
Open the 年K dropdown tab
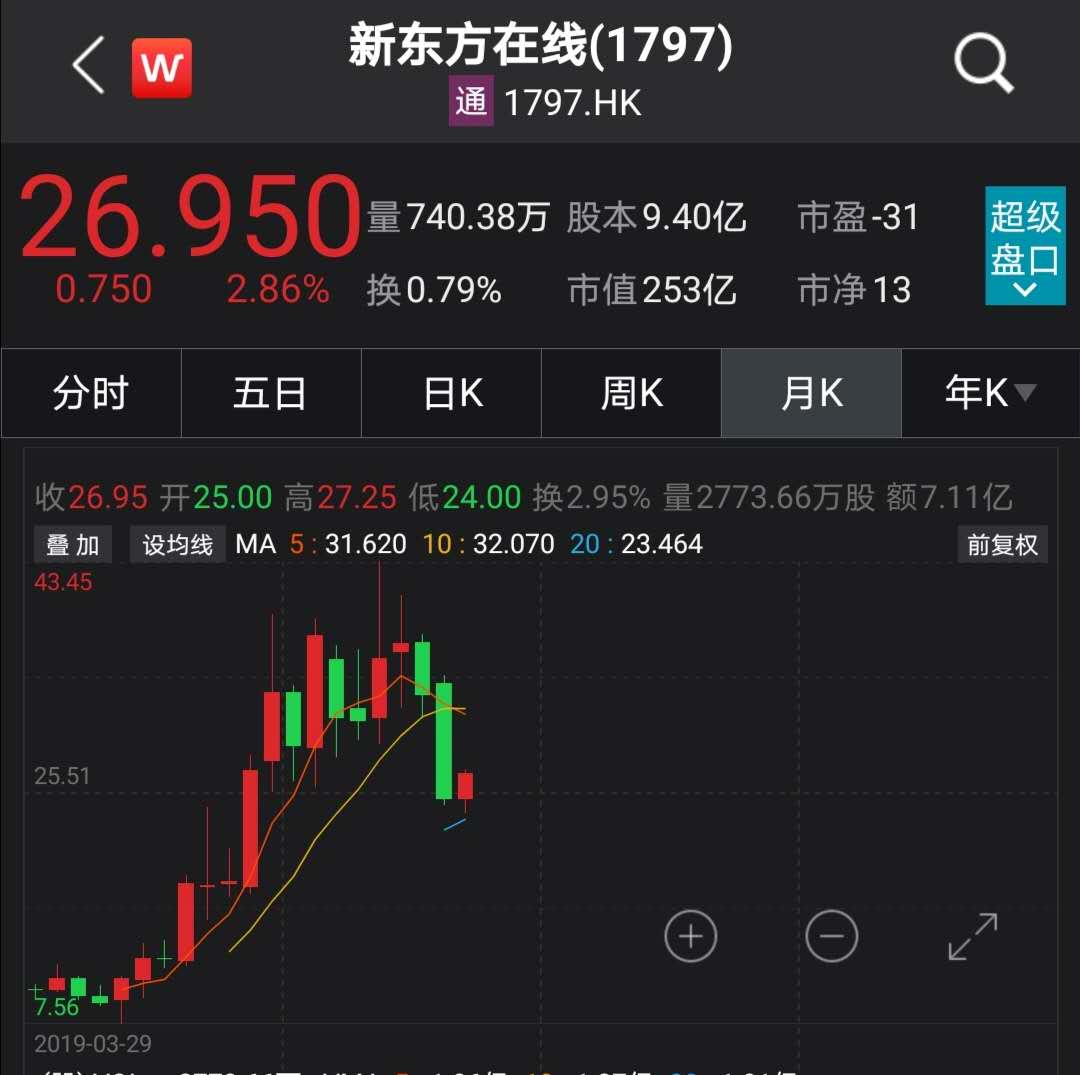[x=989, y=393]
